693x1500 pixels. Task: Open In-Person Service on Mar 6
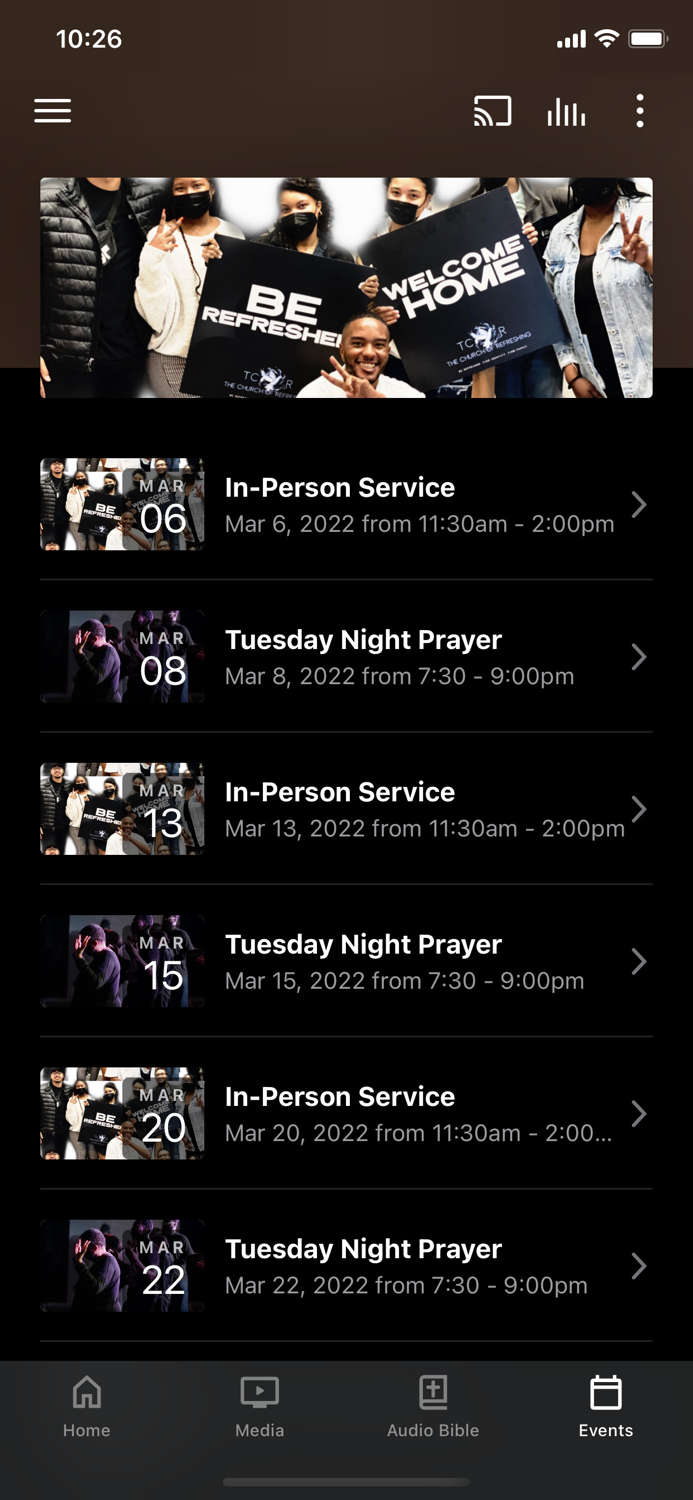pos(346,504)
